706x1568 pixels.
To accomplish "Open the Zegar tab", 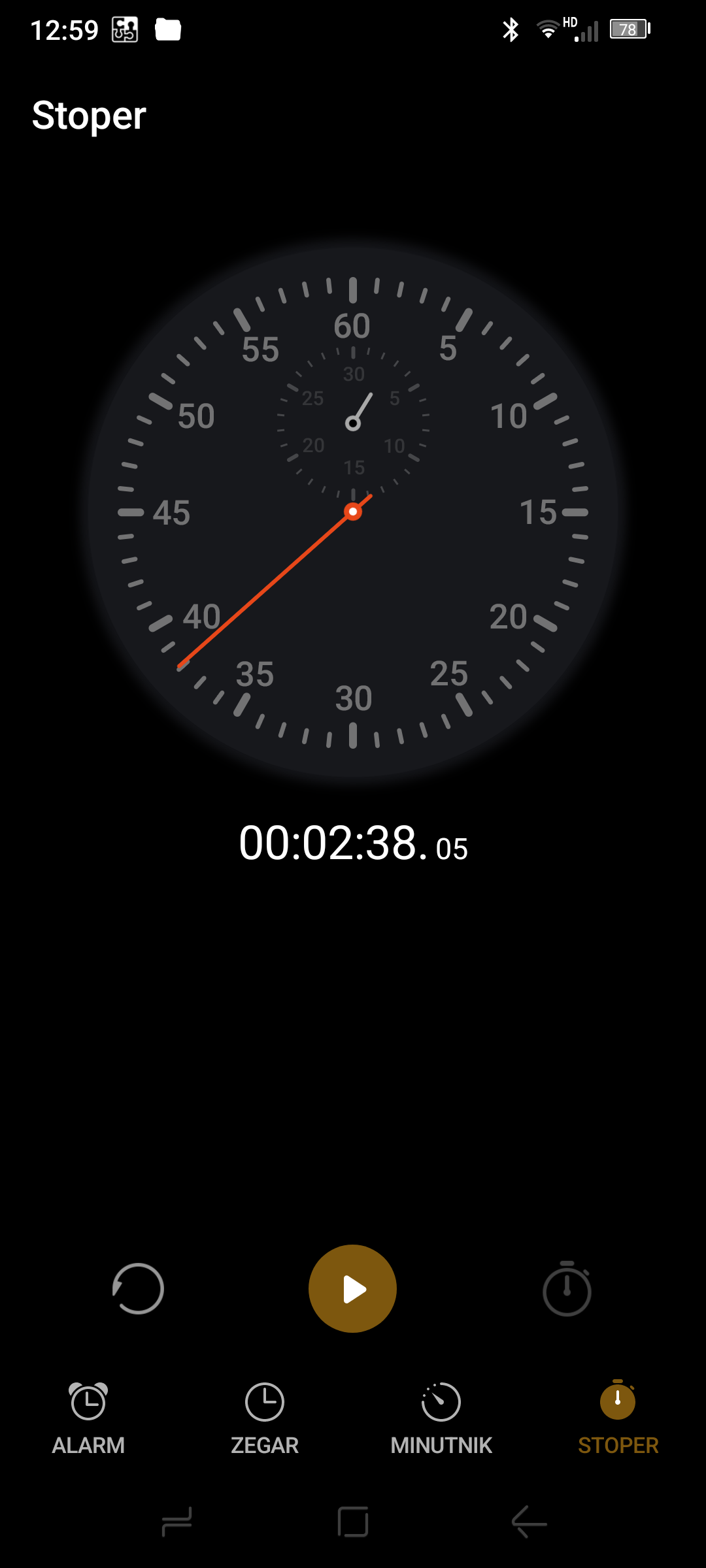I will point(265,1416).
